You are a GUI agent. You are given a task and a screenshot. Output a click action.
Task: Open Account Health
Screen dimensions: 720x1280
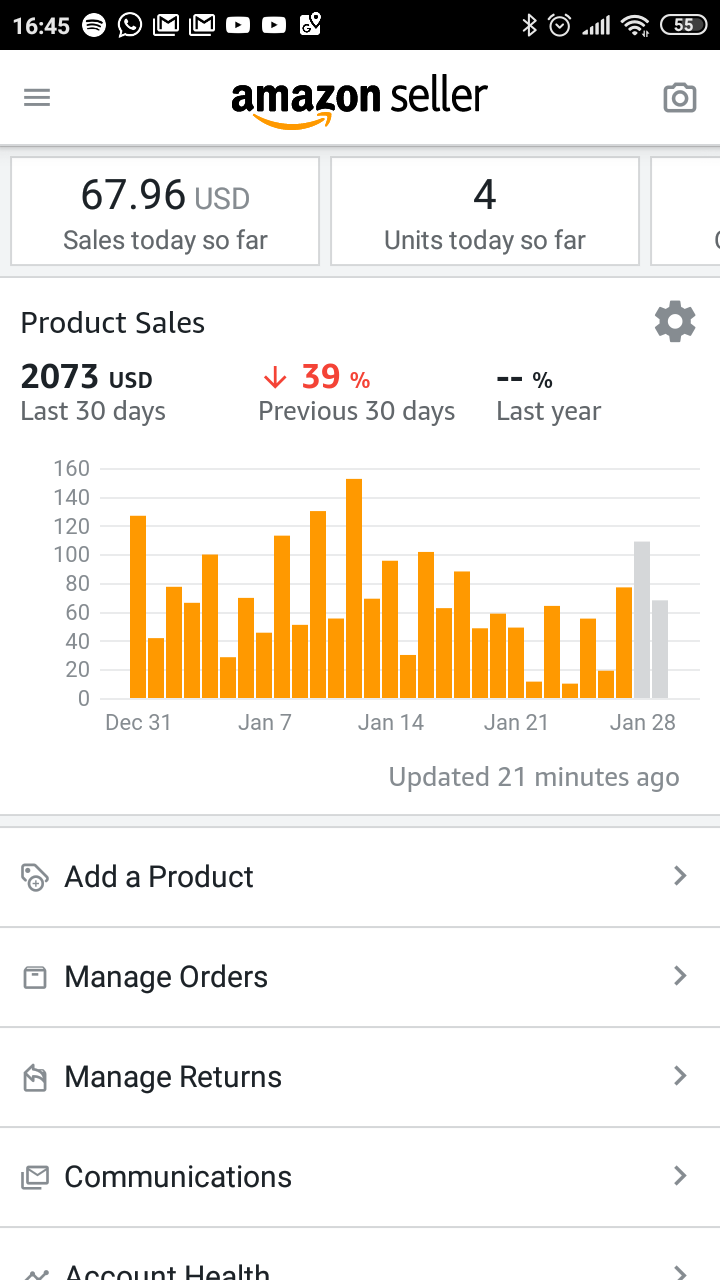click(360, 1255)
